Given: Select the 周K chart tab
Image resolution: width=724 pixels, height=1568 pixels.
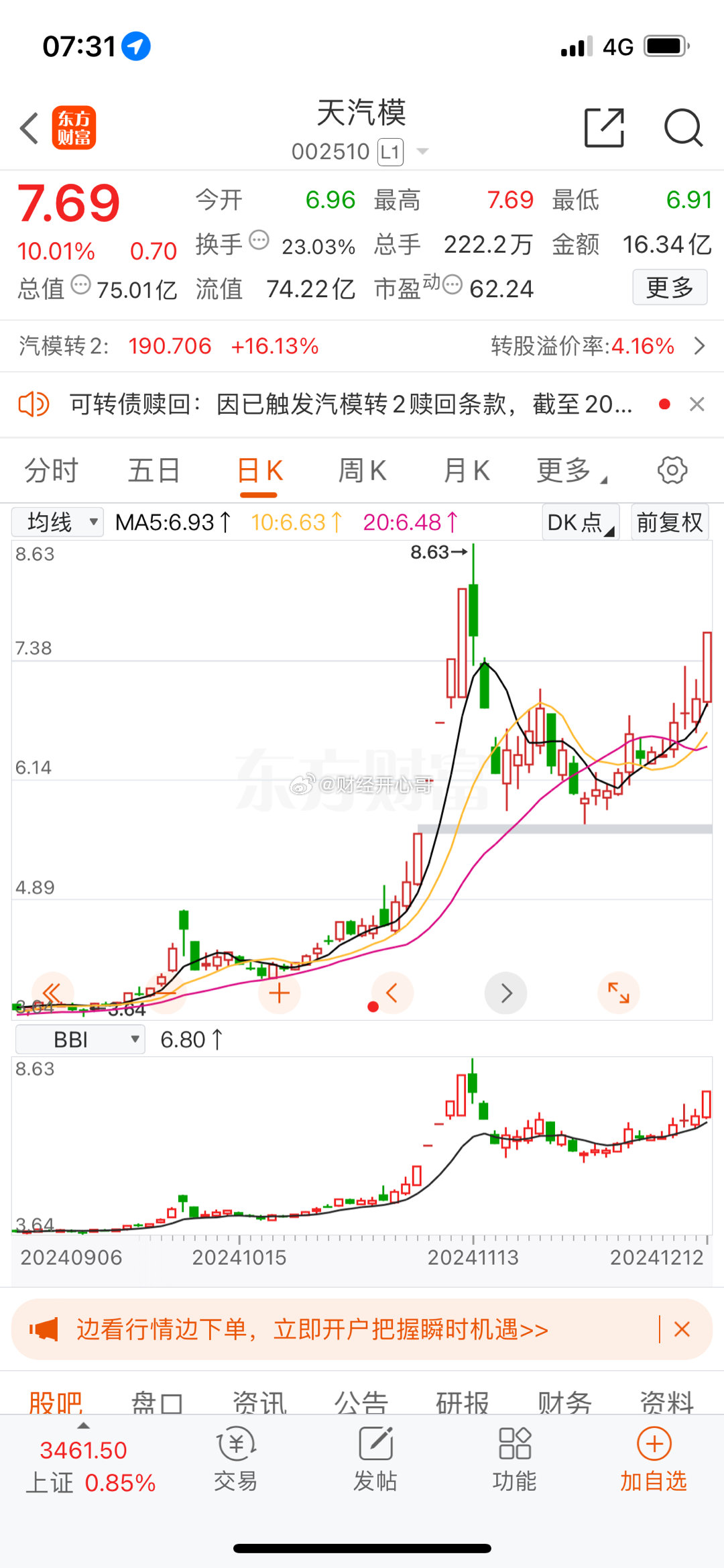Looking at the screenshot, I should click(x=362, y=470).
